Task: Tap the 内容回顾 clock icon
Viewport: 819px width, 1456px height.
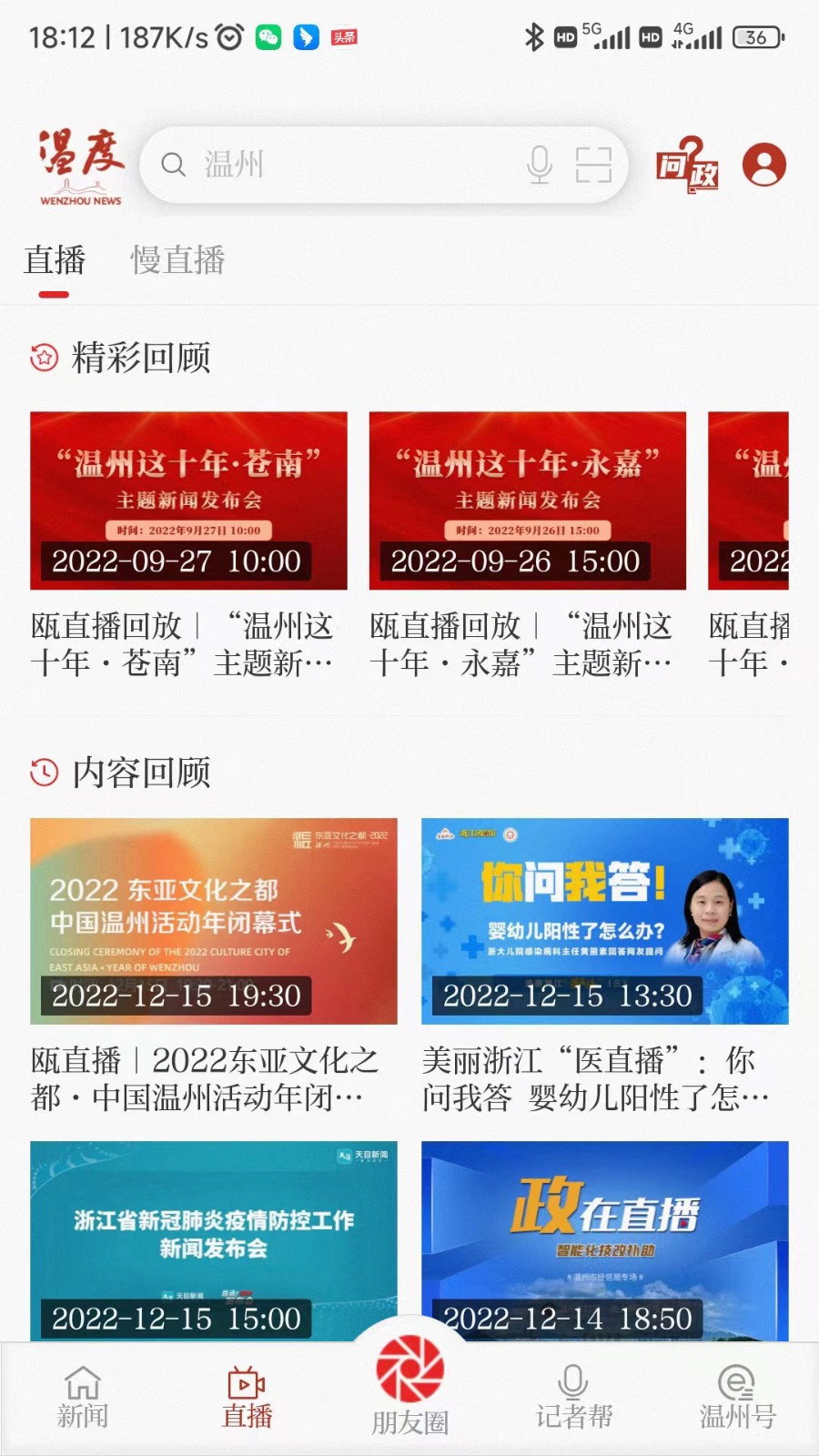Action: point(44,773)
